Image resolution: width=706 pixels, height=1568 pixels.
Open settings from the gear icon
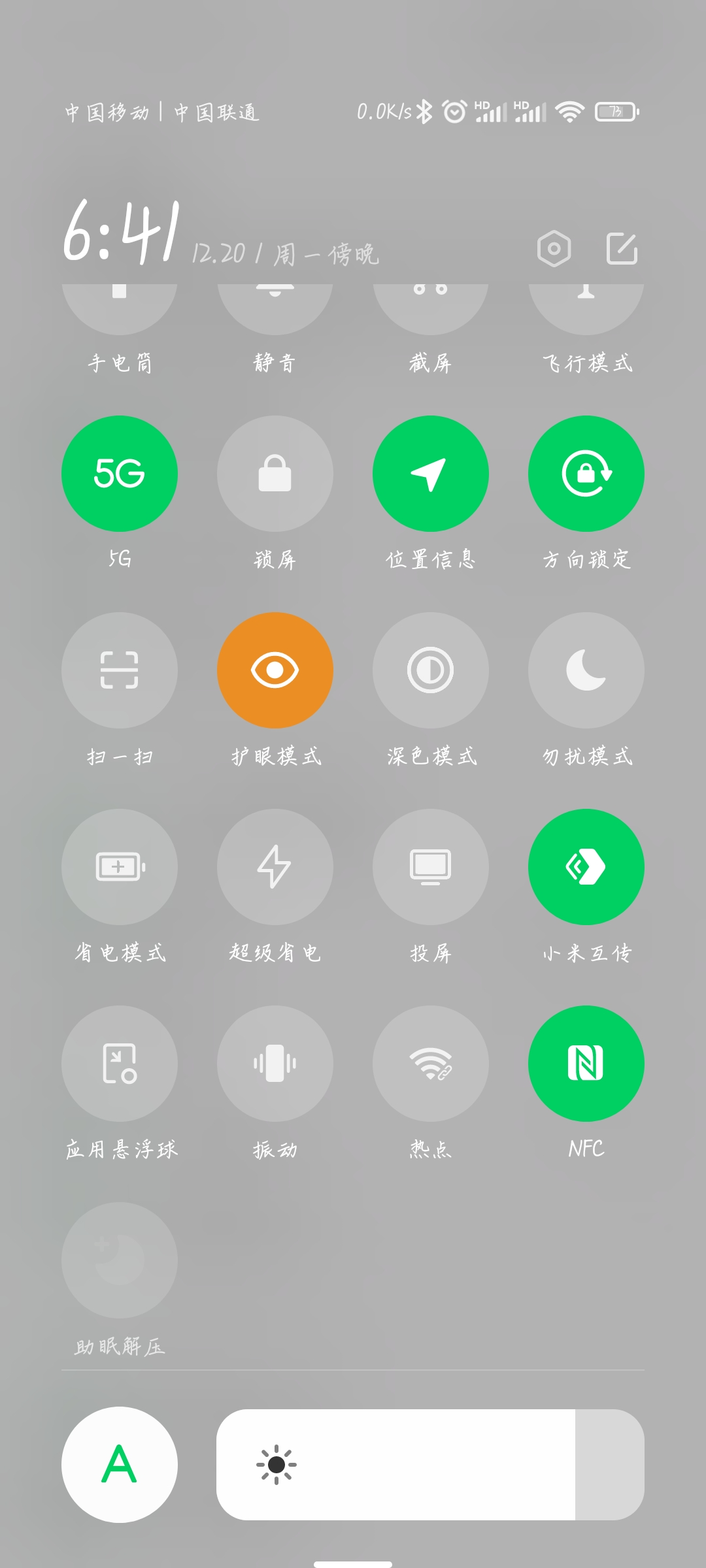(x=554, y=248)
